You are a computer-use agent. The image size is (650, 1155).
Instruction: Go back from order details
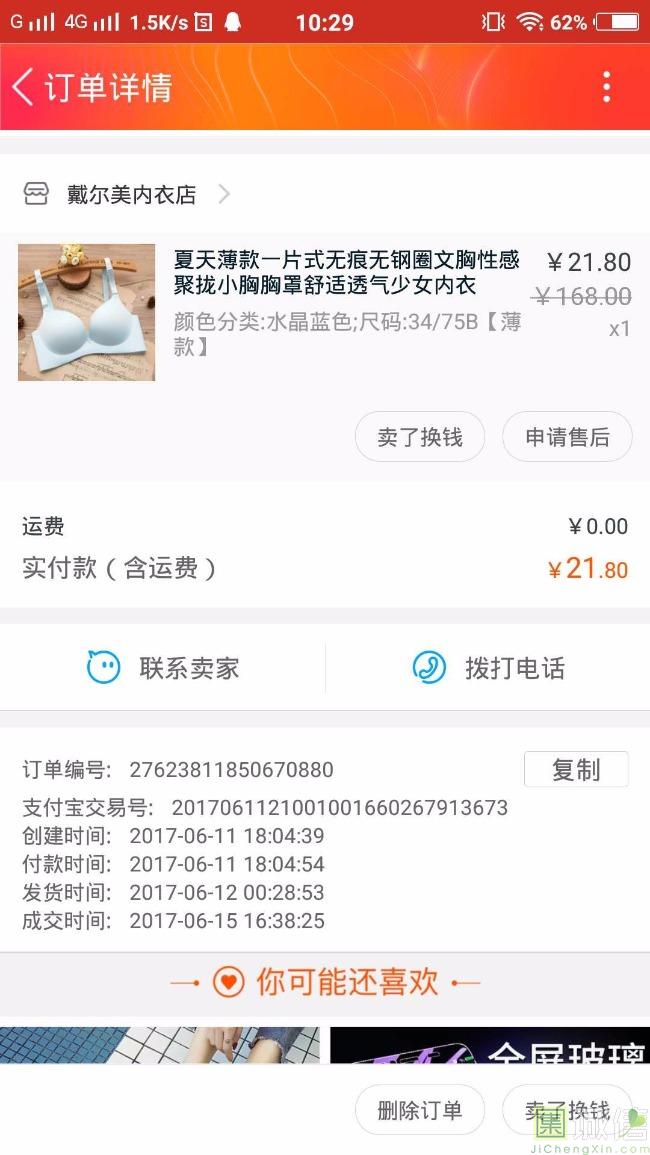point(24,87)
